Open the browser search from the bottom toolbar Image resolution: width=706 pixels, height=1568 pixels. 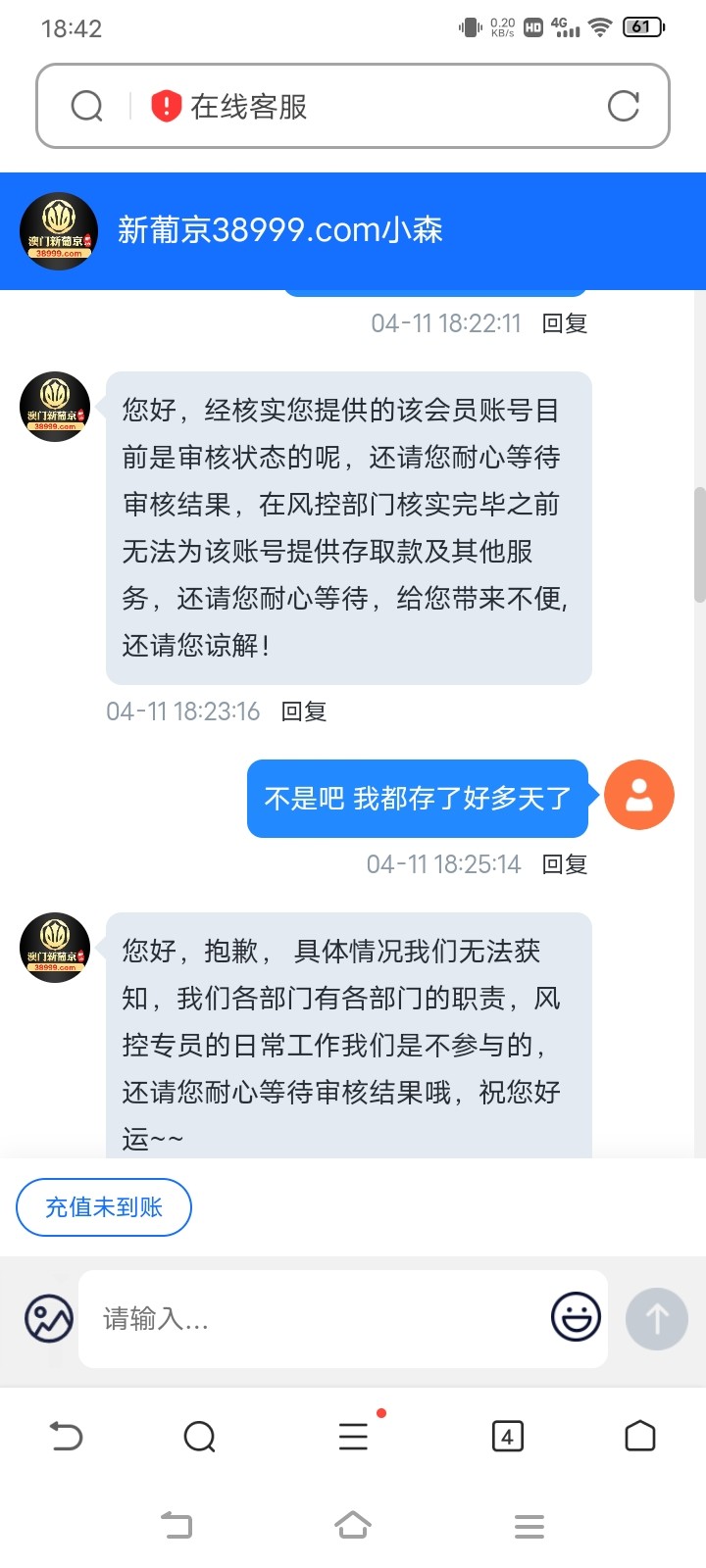(x=199, y=1437)
